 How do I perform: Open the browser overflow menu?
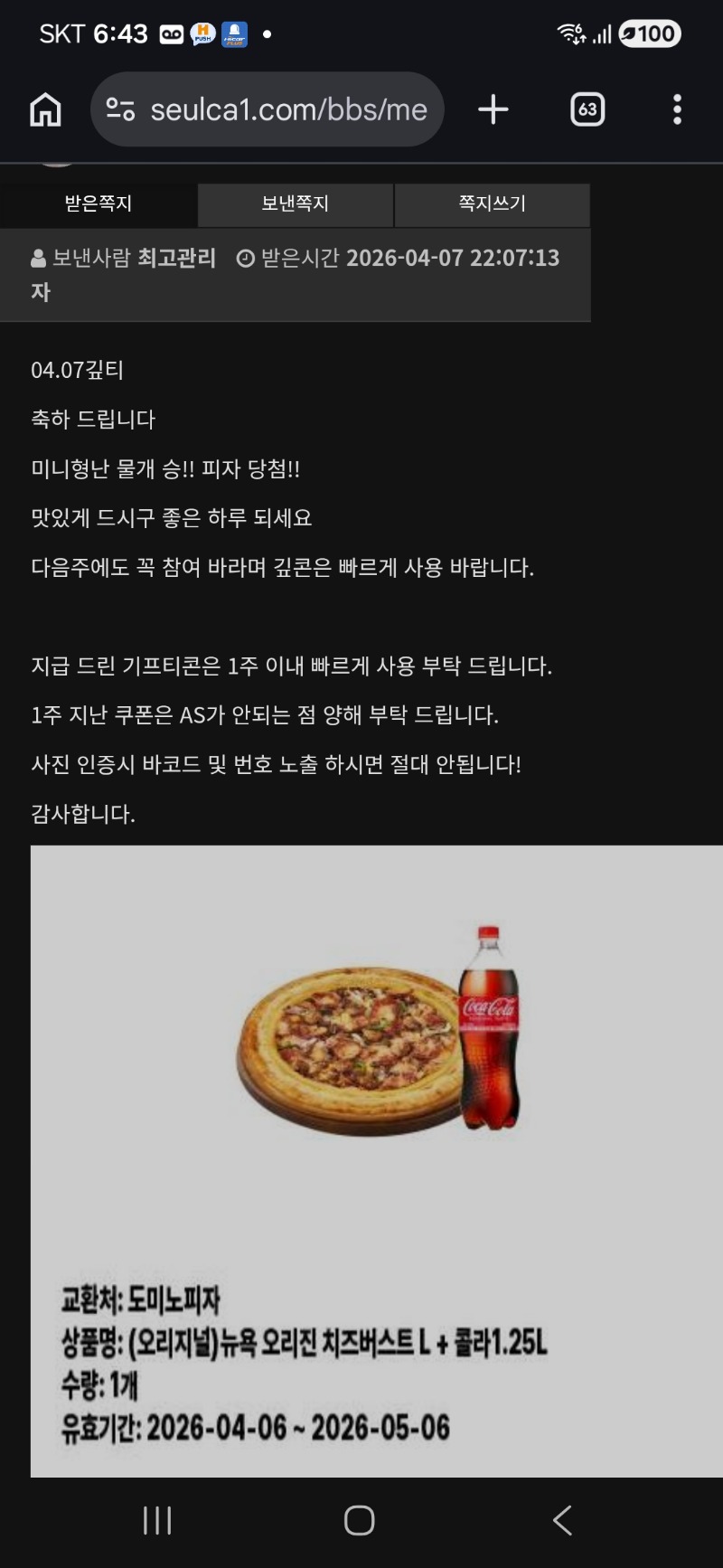(677, 110)
